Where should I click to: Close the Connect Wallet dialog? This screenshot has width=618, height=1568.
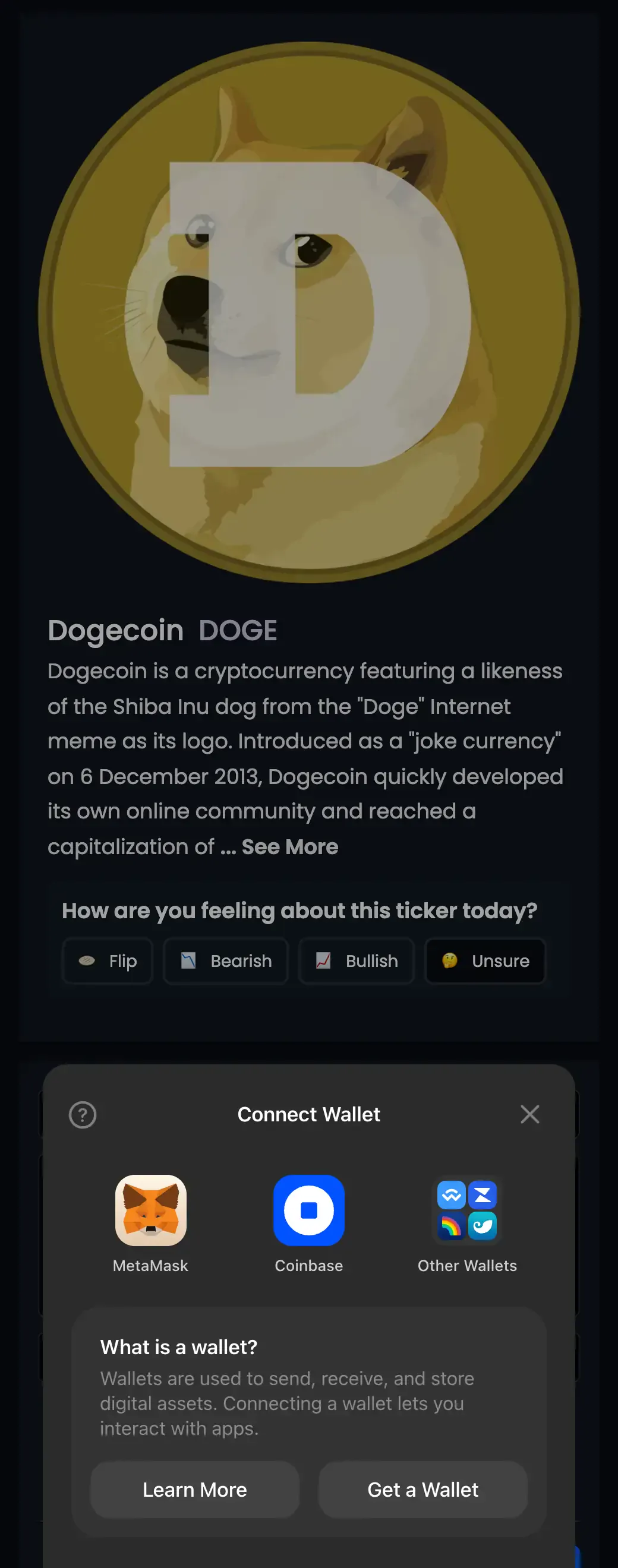click(529, 1114)
